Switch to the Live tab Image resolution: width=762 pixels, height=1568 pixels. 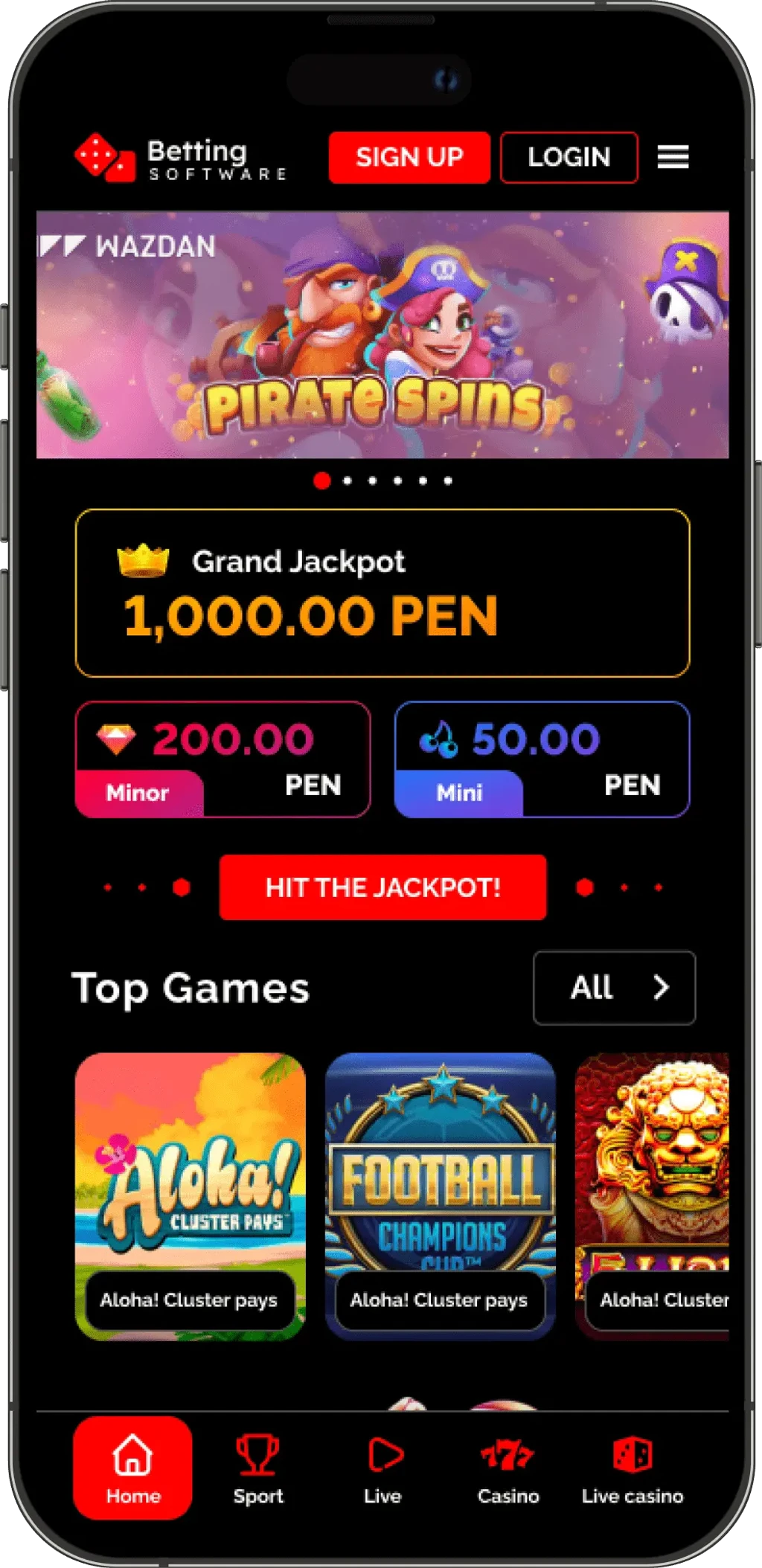coord(382,1468)
